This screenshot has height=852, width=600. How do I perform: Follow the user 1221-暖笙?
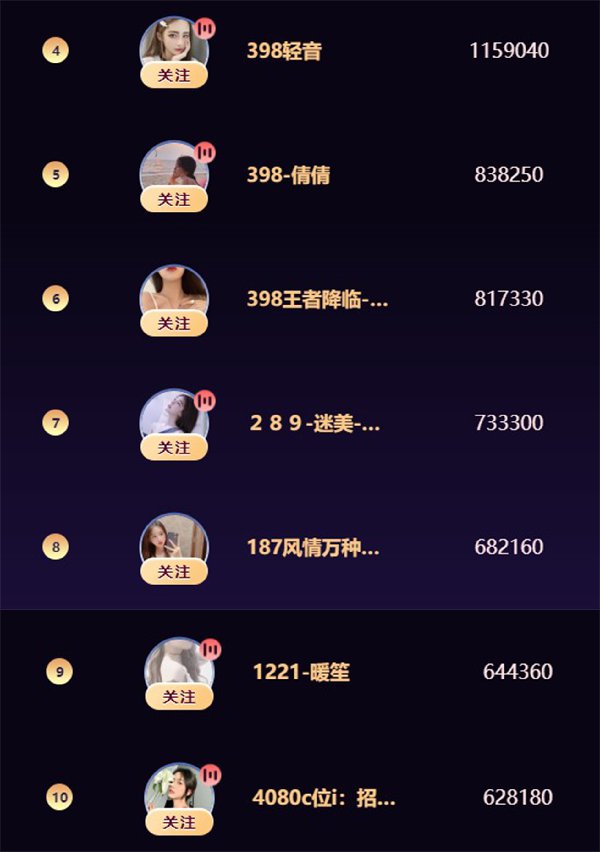[x=179, y=697]
